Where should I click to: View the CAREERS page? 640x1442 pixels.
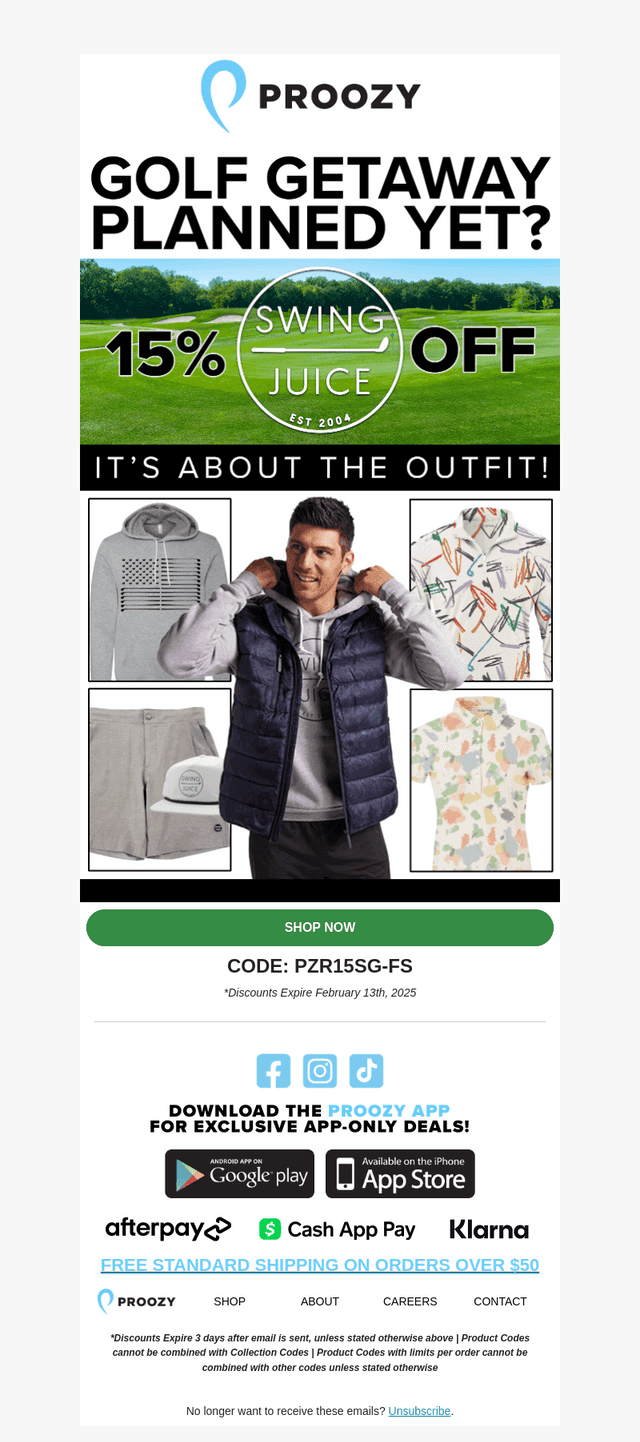[x=410, y=1301]
